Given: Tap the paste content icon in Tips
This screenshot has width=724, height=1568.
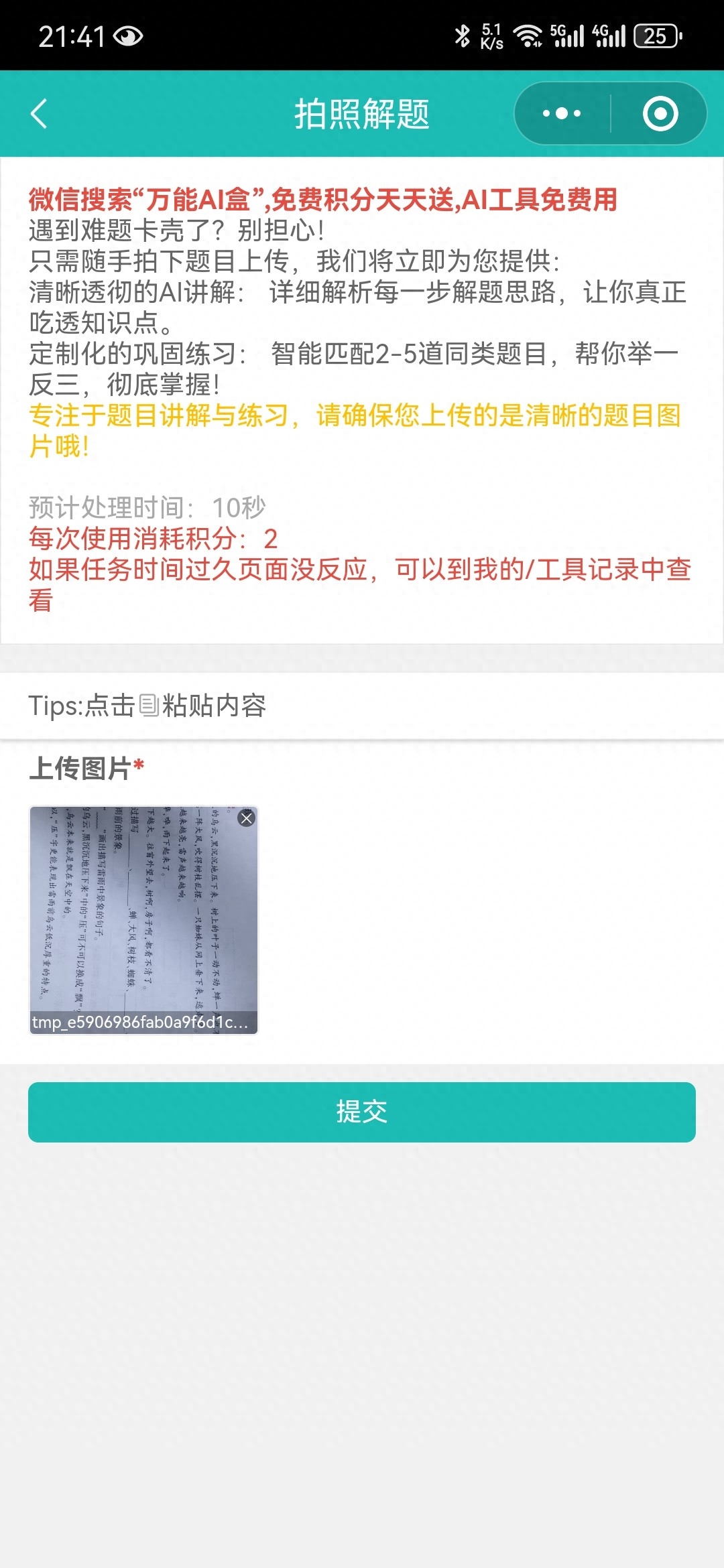Looking at the screenshot, I should 149,705.
